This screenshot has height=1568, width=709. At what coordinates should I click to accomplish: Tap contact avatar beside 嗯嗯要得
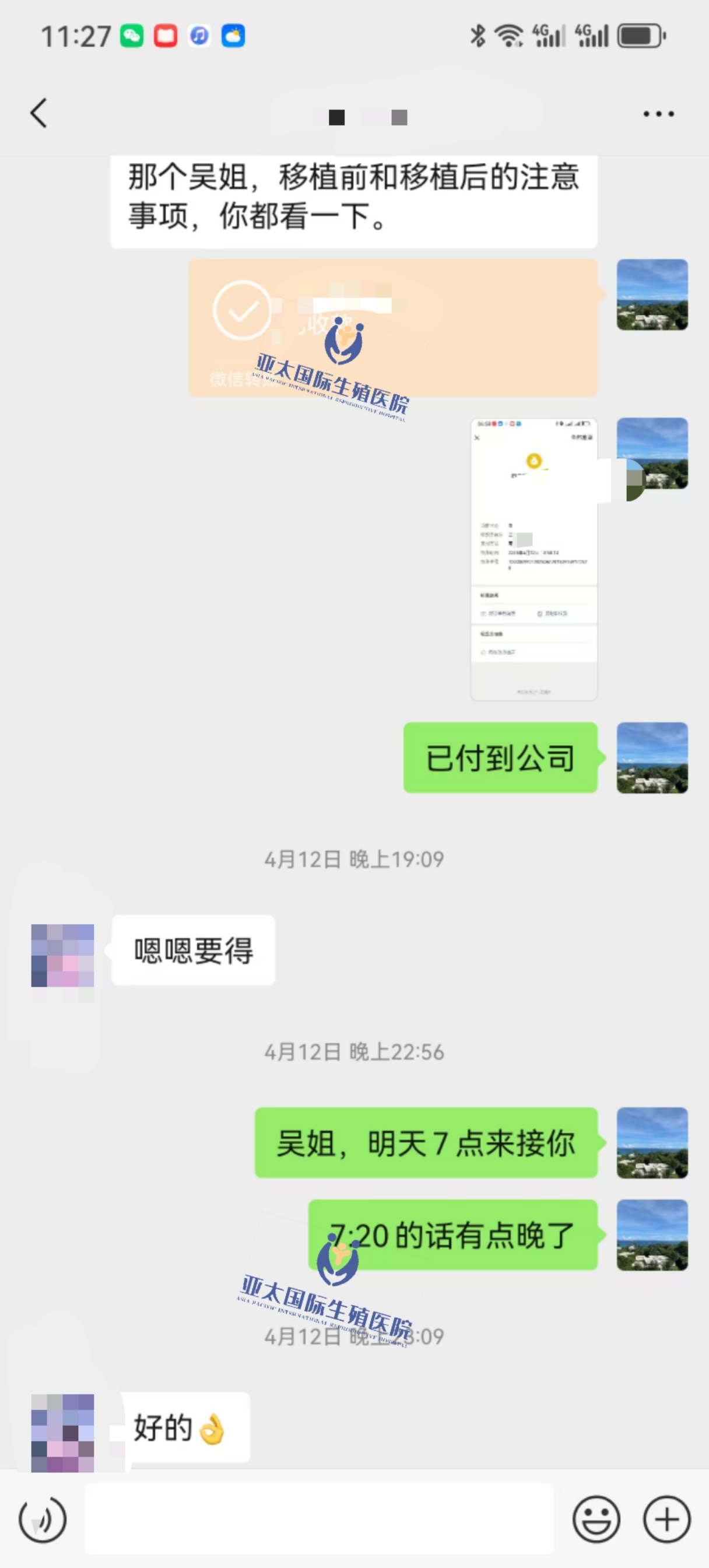coord(63,956)
